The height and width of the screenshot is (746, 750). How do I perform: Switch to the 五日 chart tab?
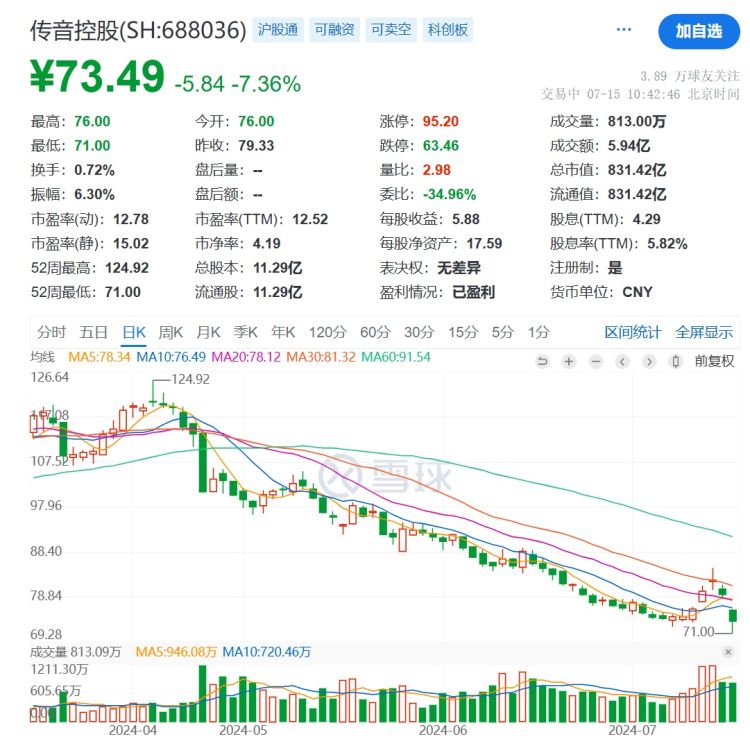click(93, 332)
